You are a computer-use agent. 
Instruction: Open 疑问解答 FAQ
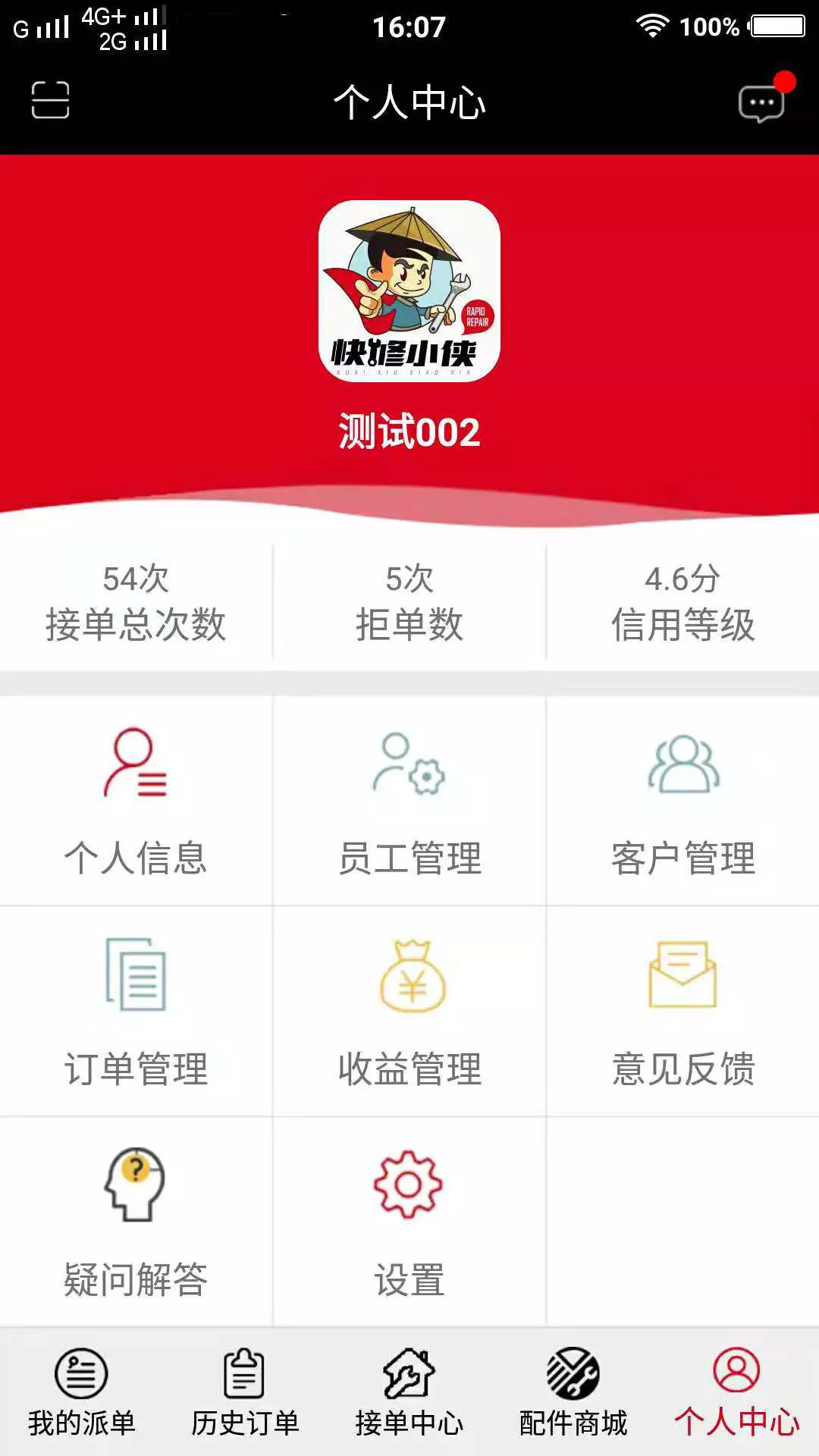[136, 1222]
